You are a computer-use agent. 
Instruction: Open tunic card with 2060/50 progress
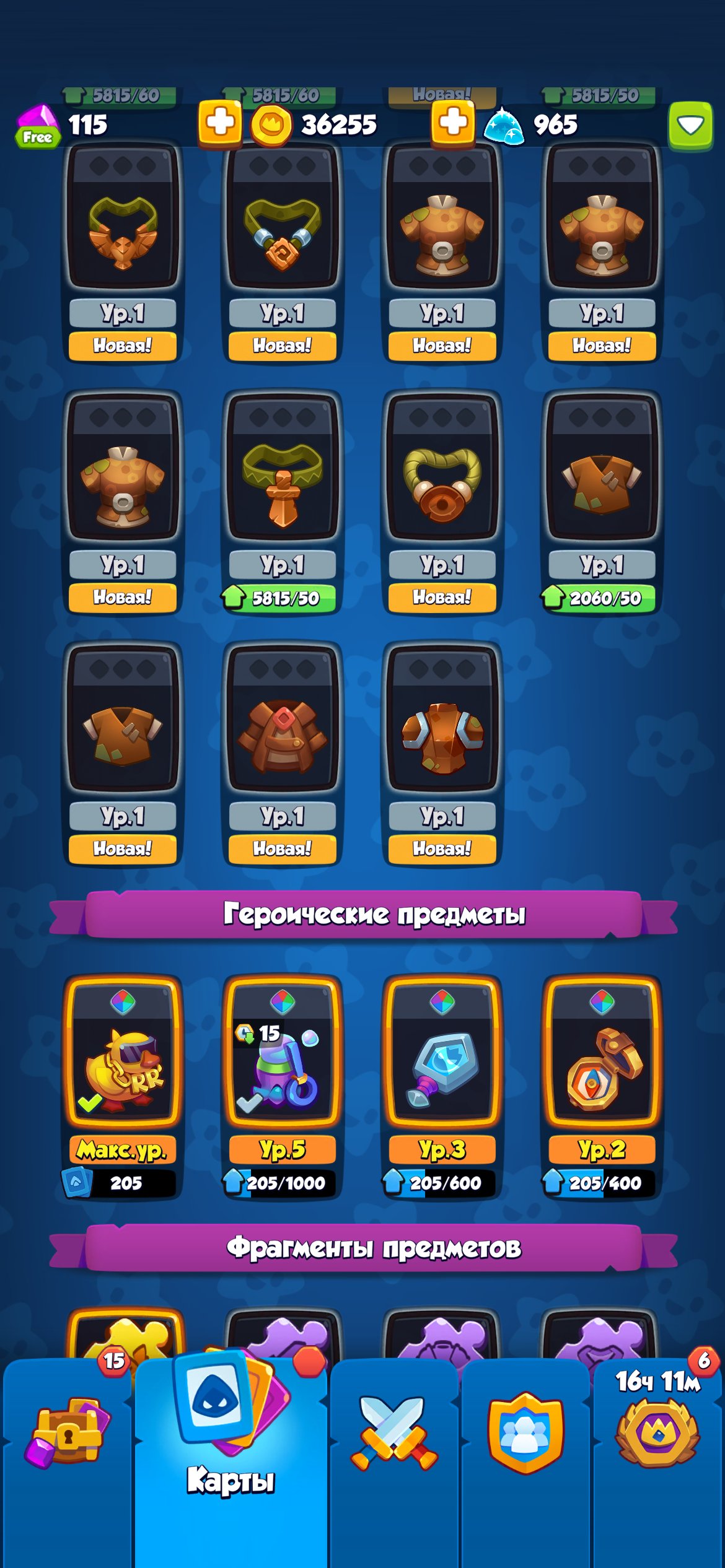click(602, 502)
